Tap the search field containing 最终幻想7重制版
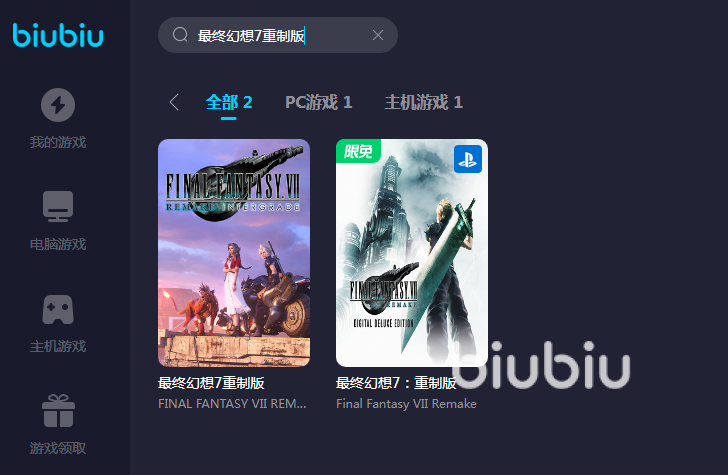Viewport: 728px width, 475px height. (x=270, y=35)
